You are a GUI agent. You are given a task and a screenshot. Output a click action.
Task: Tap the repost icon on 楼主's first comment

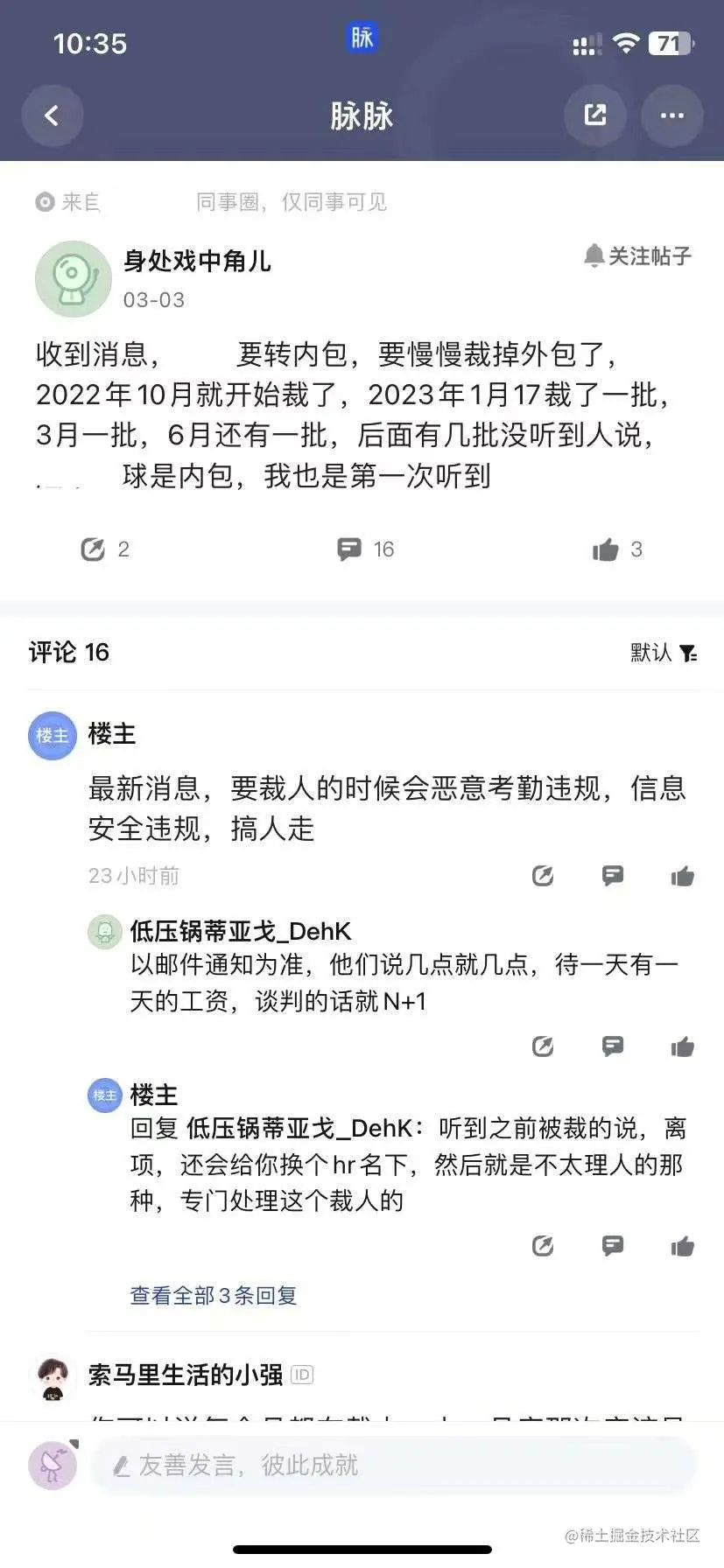pyautogui.click(x=543, y=876)
